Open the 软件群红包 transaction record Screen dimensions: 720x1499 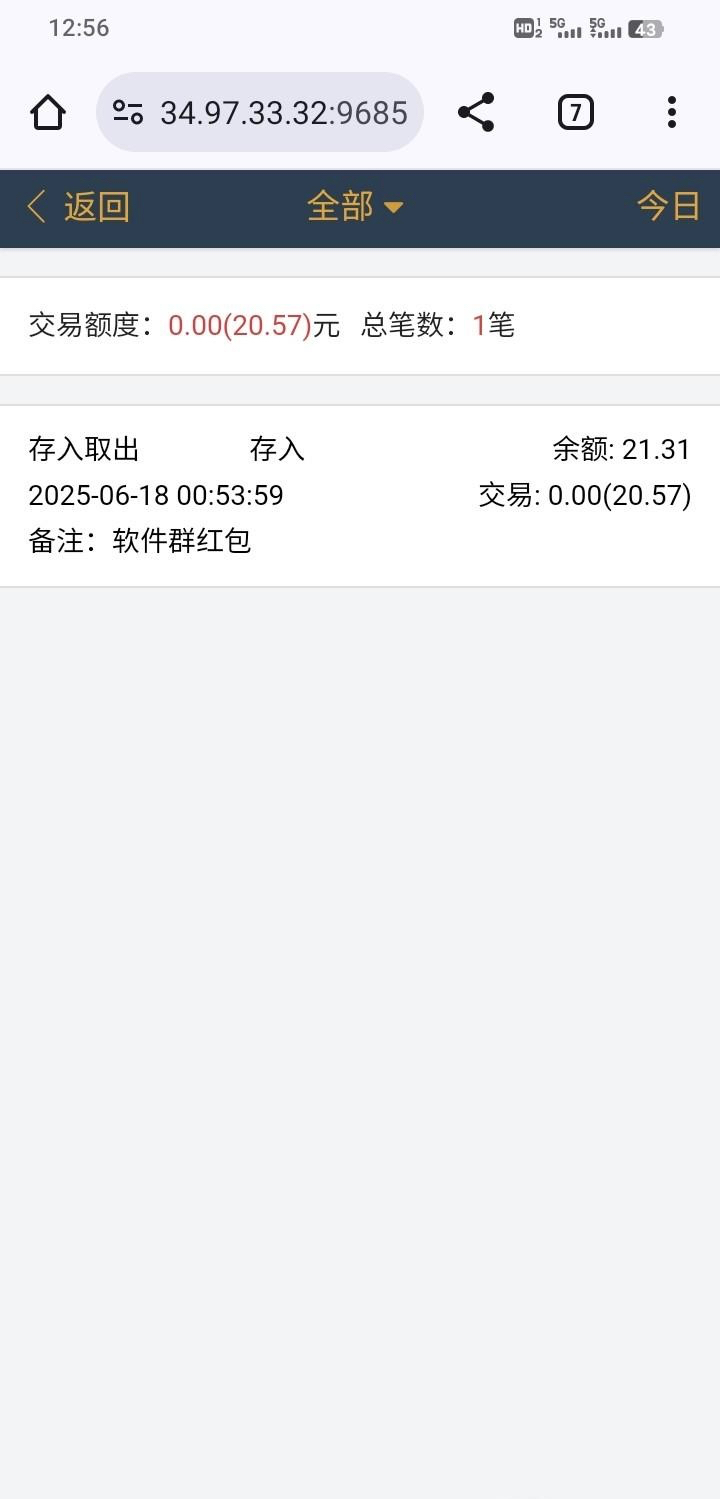tap(360, 495)
